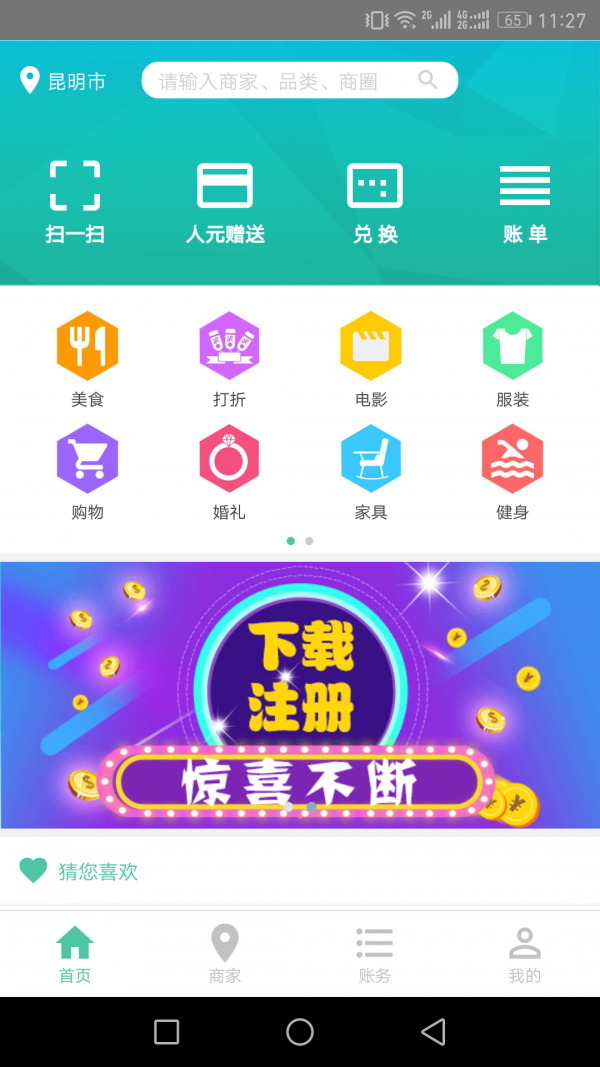Viewport: 600px width, 1067px height.
Task: Select the 家具 furniture category
Action: click(371, 471)
